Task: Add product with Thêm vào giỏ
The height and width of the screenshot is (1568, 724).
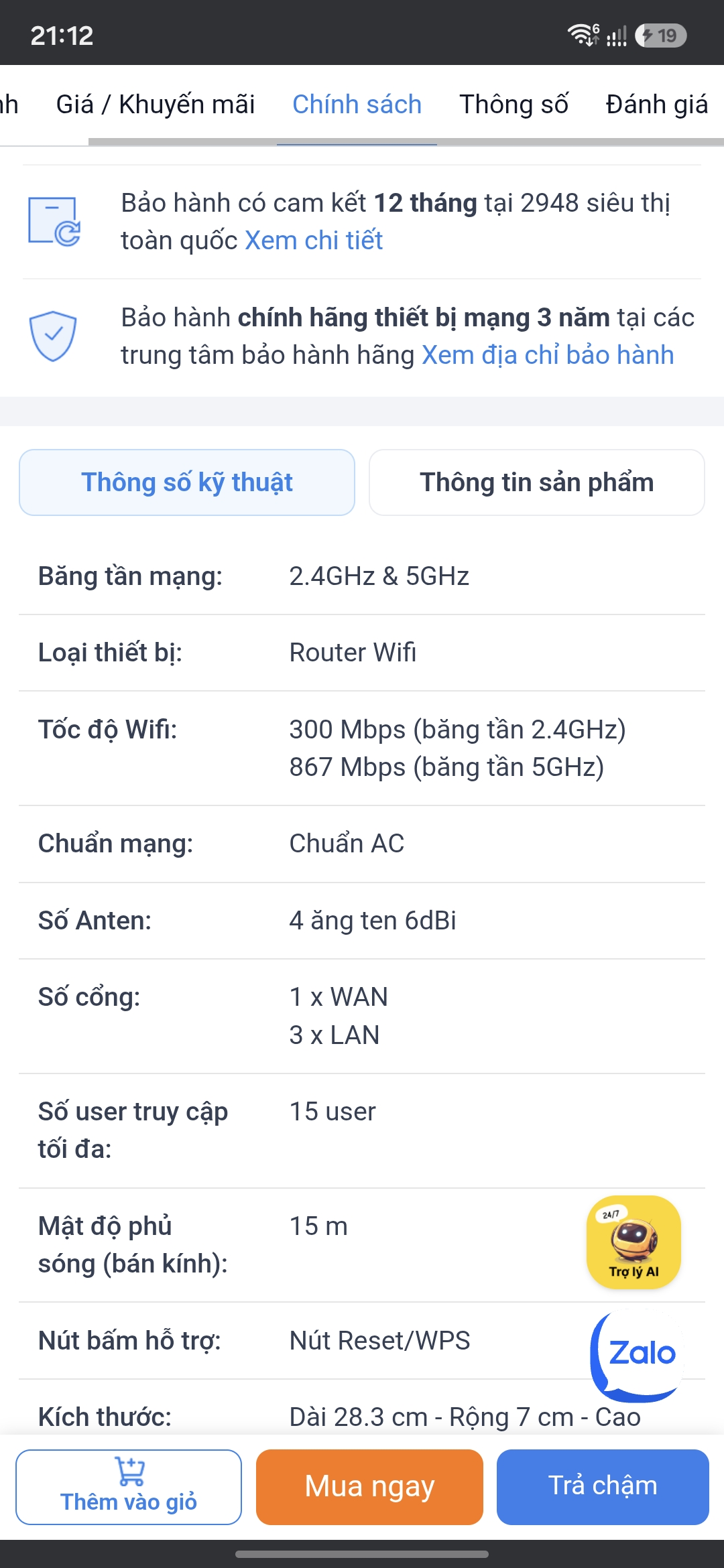Action: [129, 1487]
